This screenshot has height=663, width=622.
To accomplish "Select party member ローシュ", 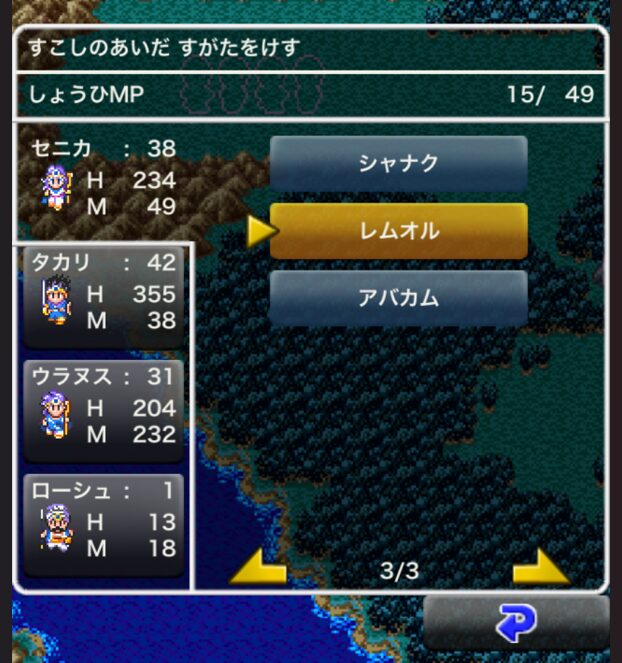I will pyautogui.click(x=104, y=523).
